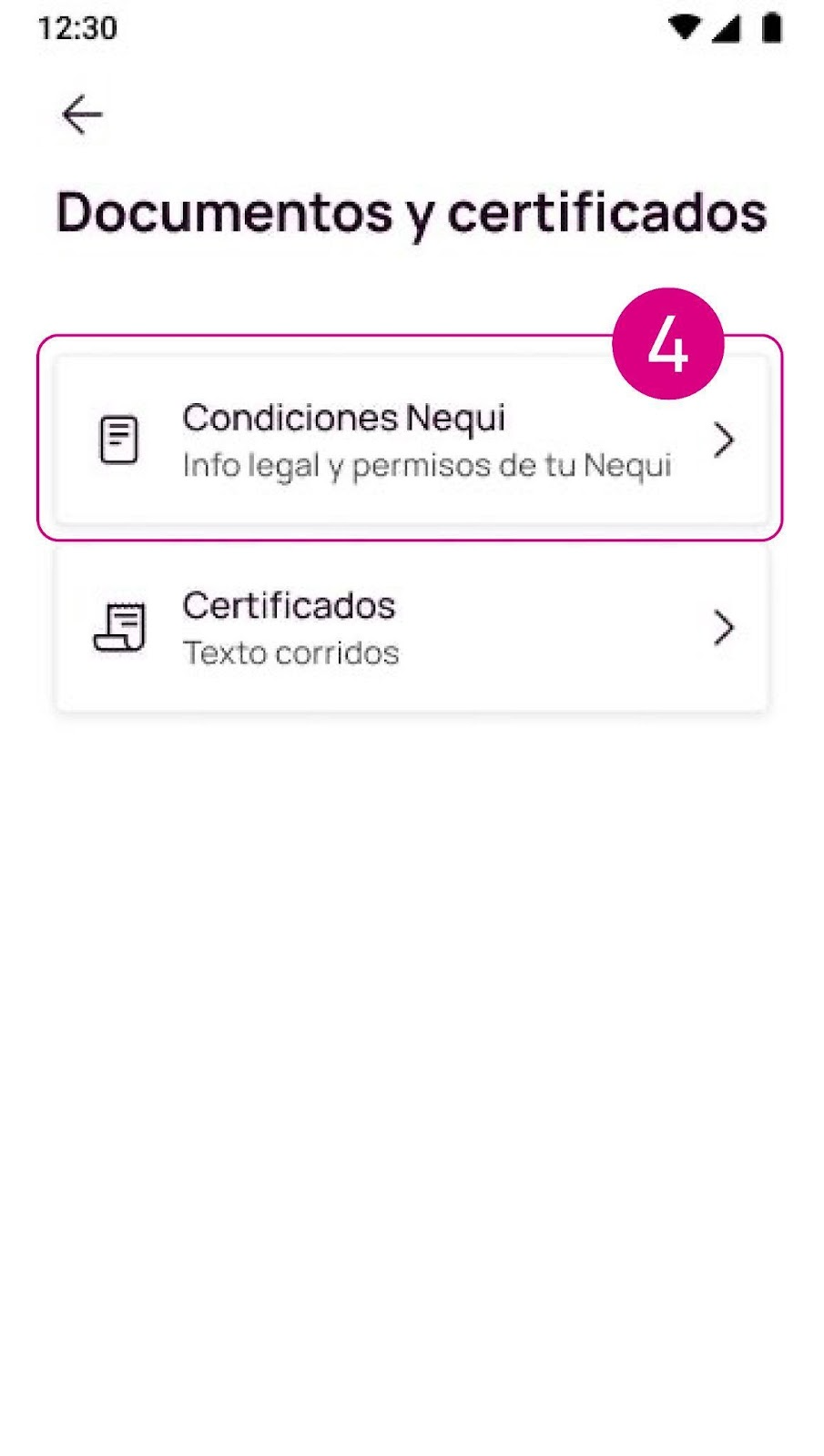Tap the Documentos y certificados heading

click(x=412, y=213)
